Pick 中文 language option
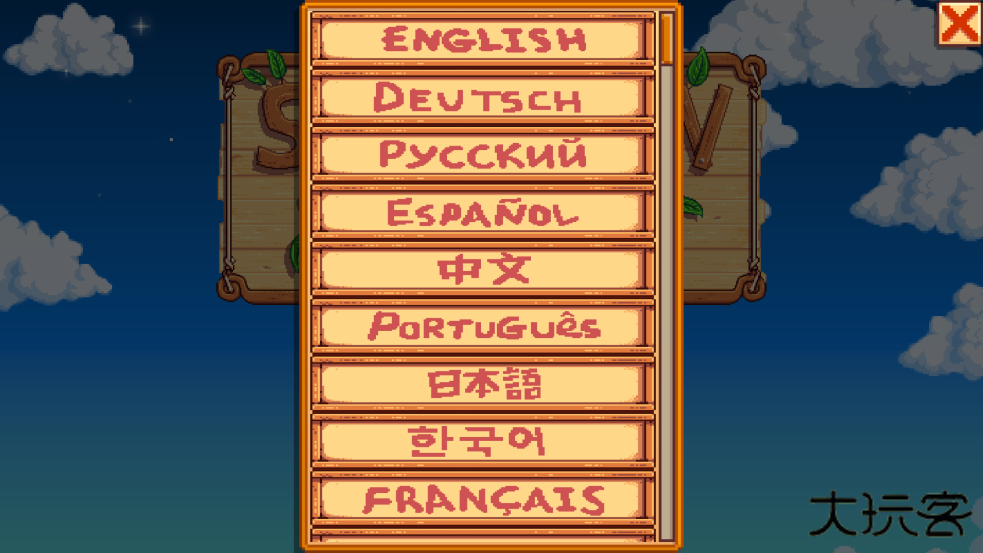The image size is (983, 553). coord(483,269)
